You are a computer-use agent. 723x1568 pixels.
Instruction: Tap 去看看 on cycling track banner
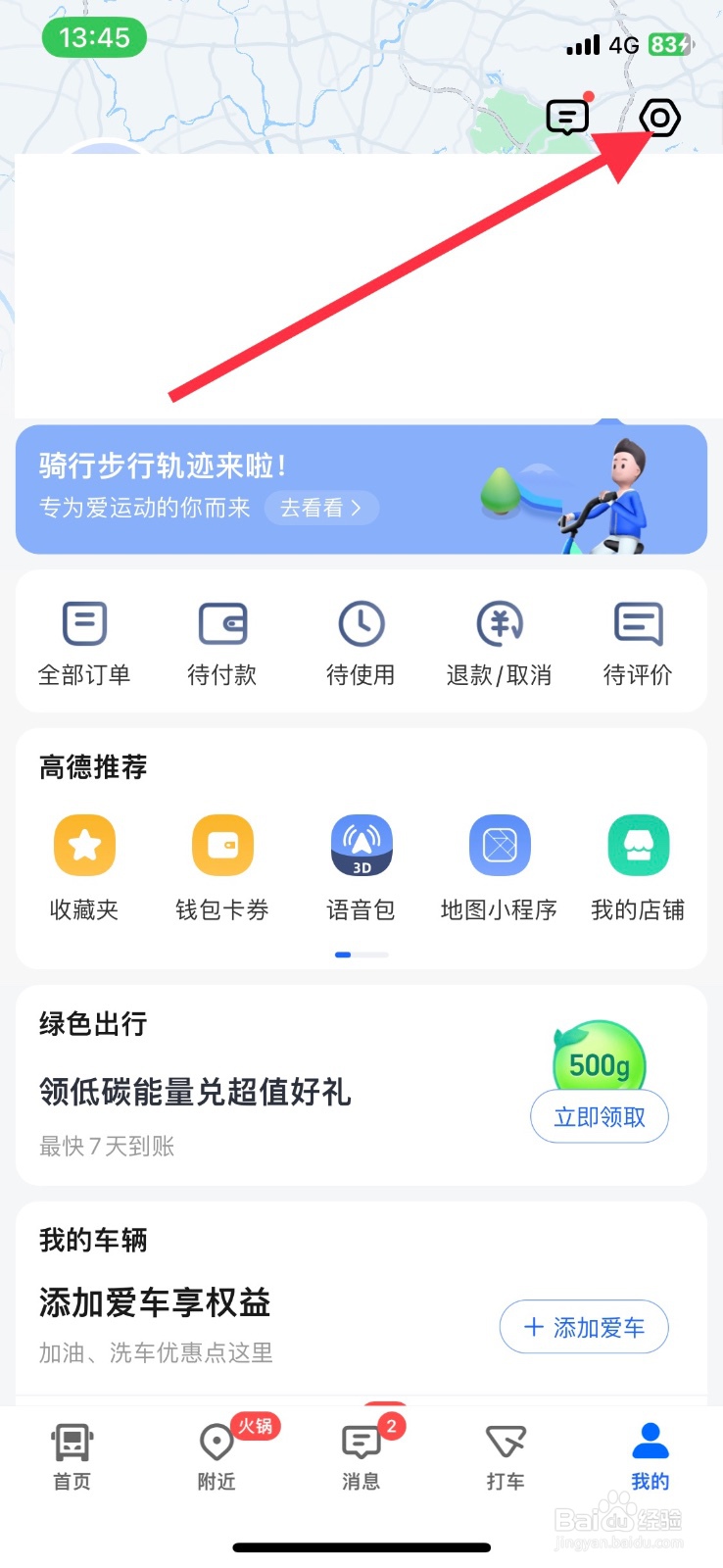[x=321, y=508]
